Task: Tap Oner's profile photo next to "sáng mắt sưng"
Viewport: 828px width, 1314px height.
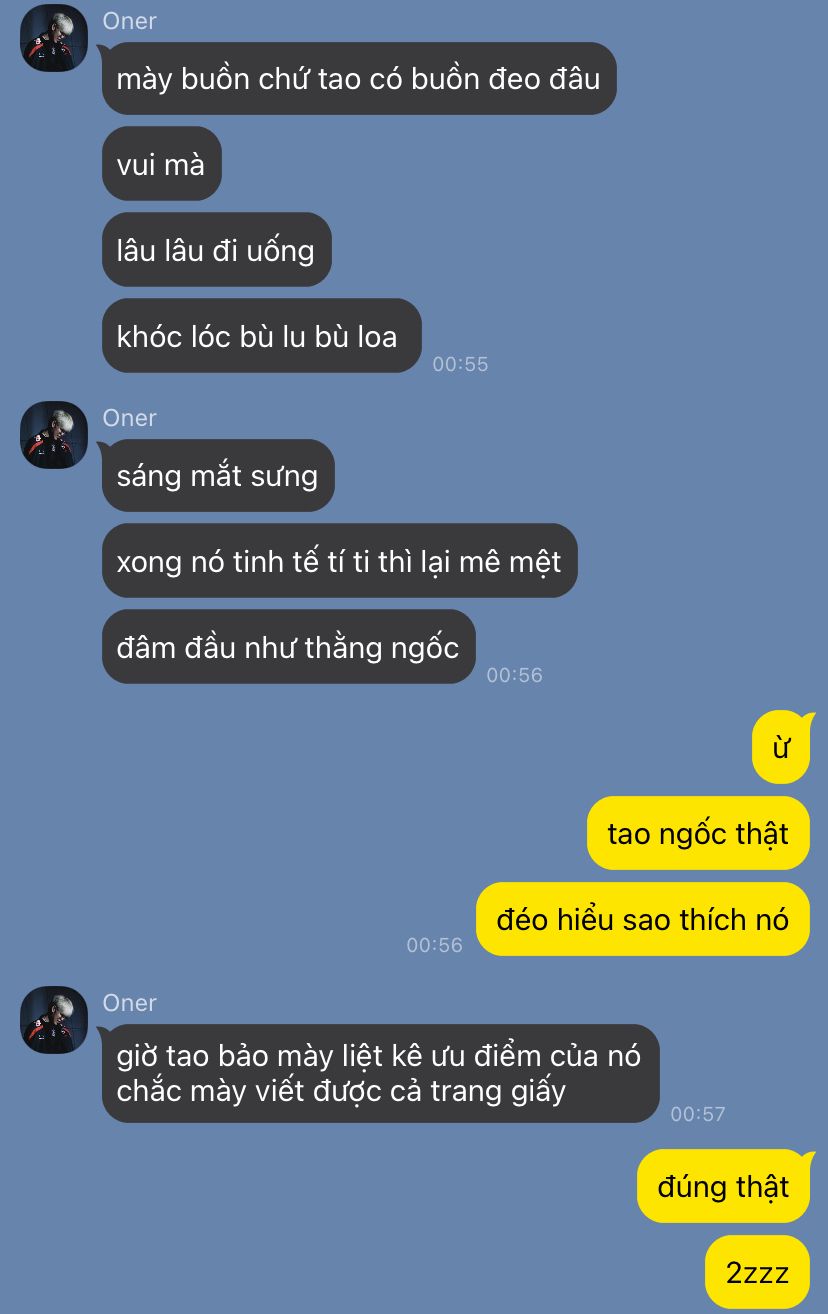Action: coord(54,435)
